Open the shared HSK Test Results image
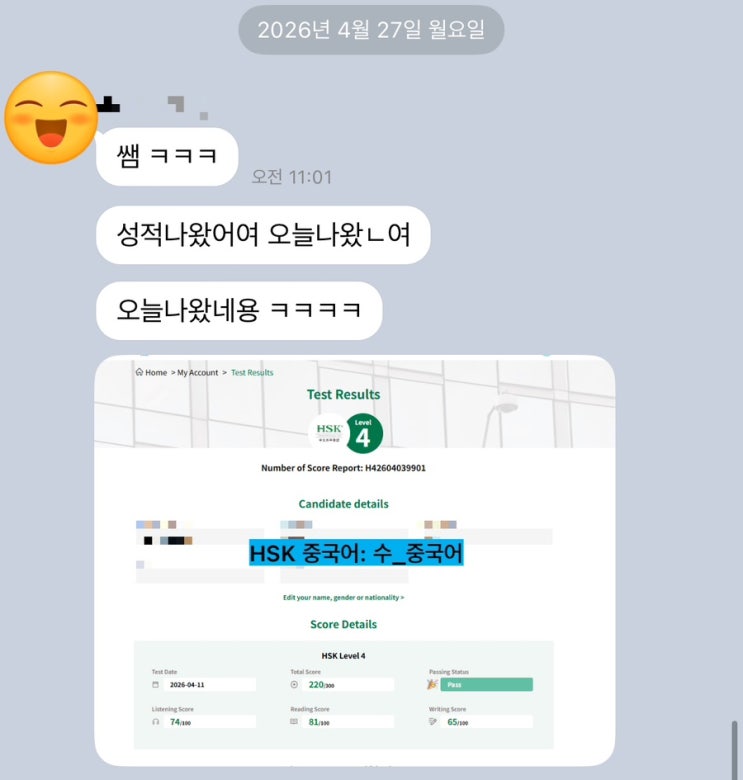This screenshot has height=780, width=743. coord(354,560)
